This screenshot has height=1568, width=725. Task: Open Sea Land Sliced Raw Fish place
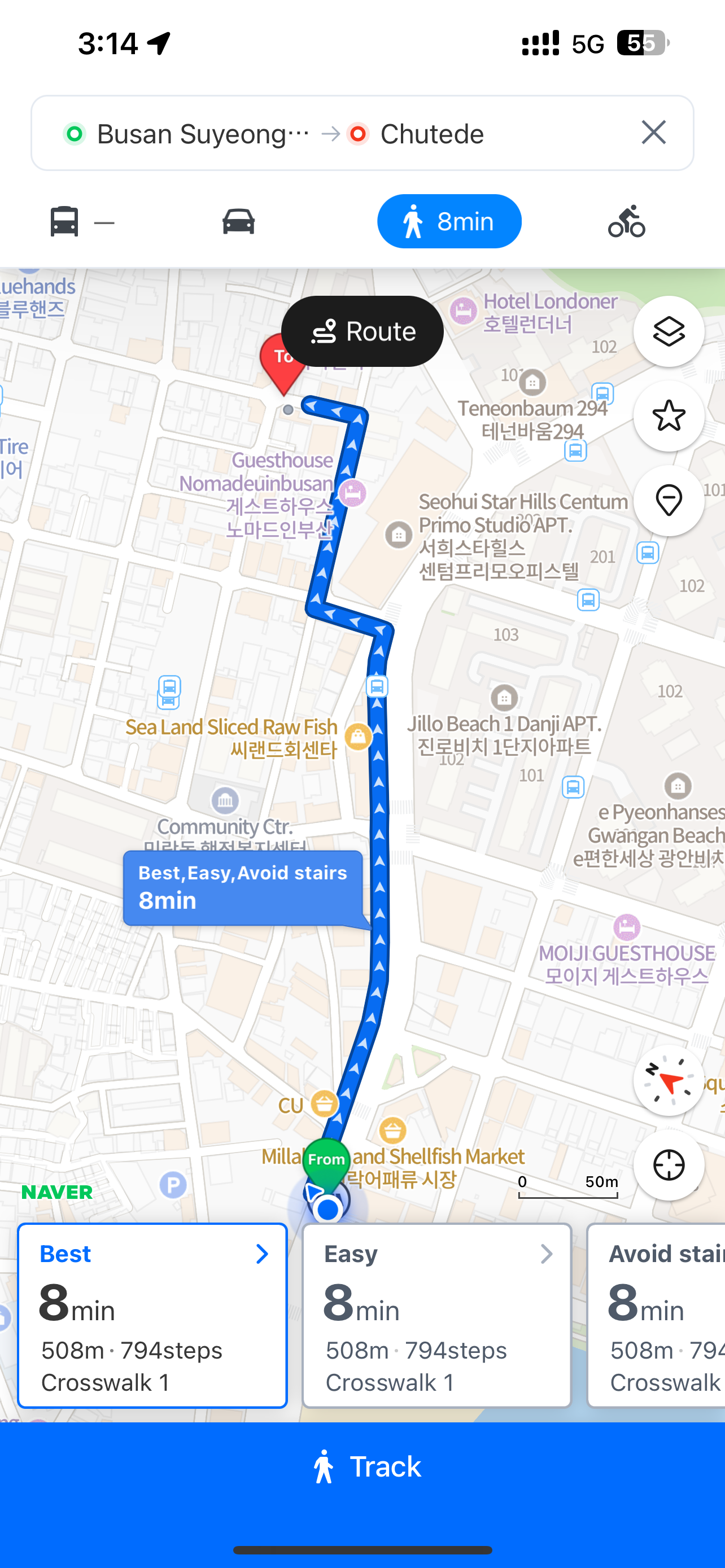tap(243, 738)
